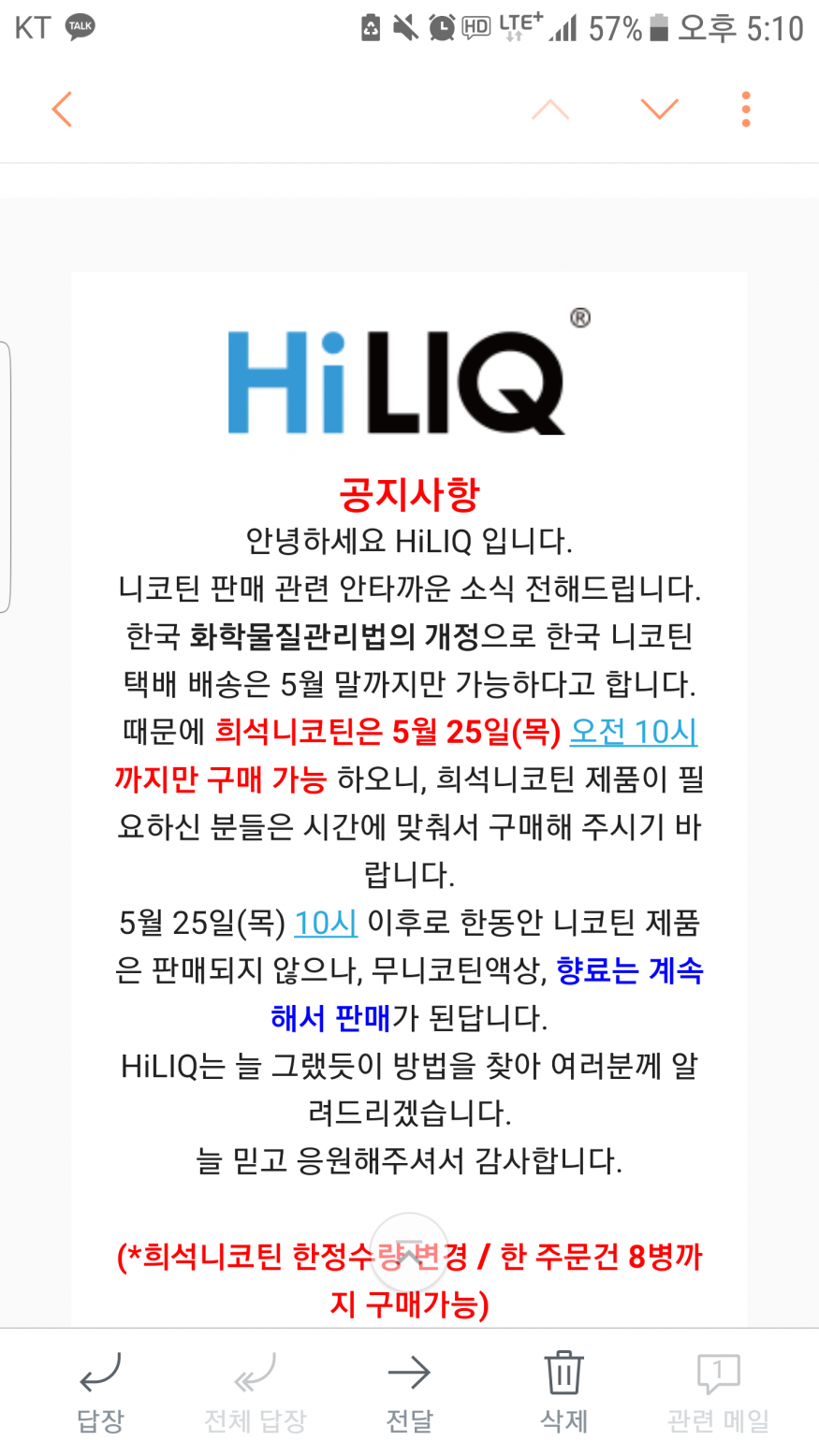
Task: Open the three-dot overflow menu
Action: click(745, 109)
